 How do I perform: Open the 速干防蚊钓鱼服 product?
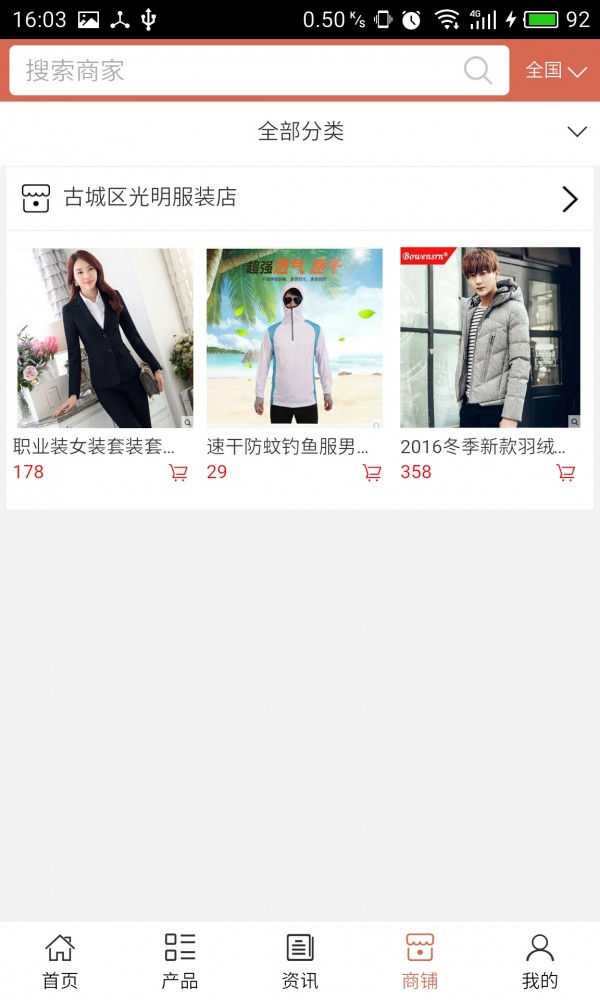pos(294,338)
